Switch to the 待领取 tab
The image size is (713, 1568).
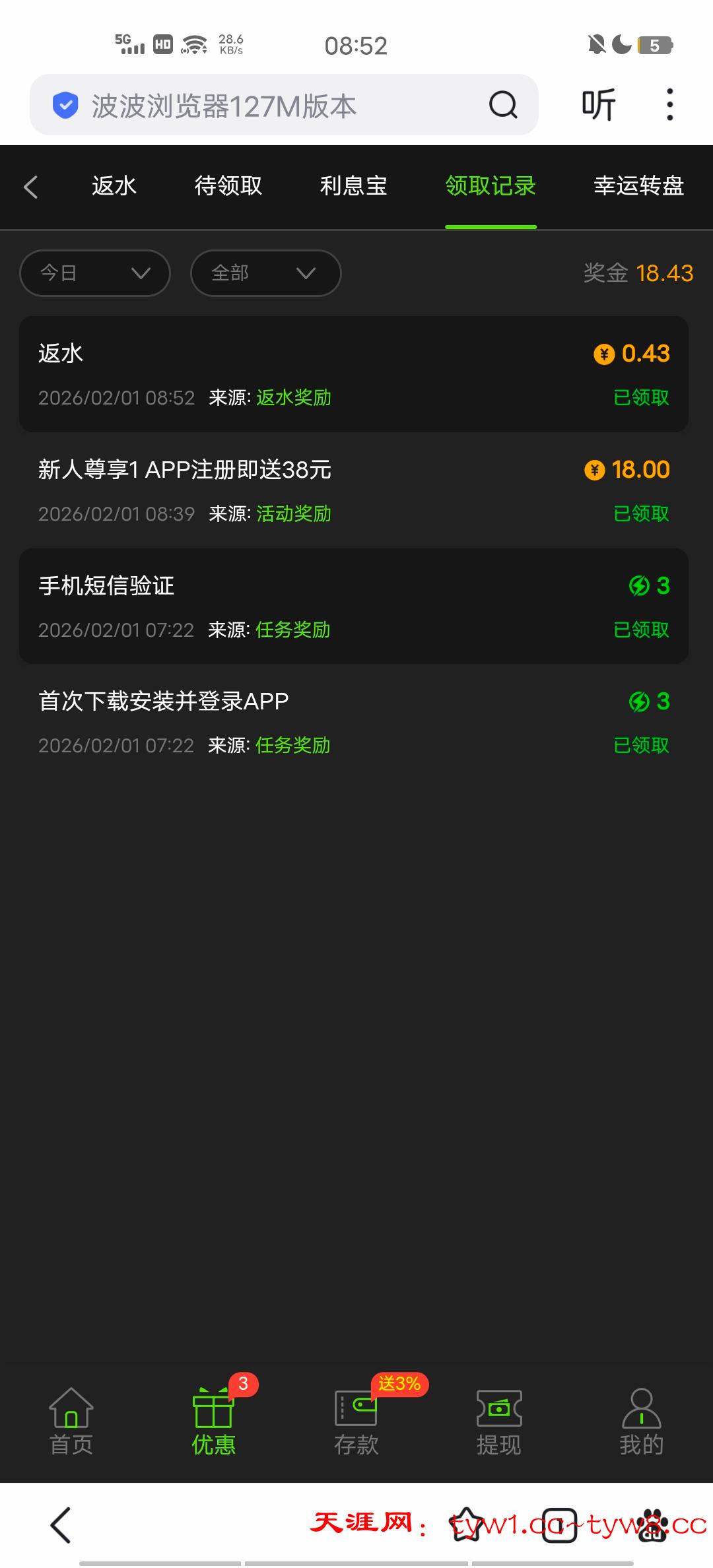click(x=228, y=187)
